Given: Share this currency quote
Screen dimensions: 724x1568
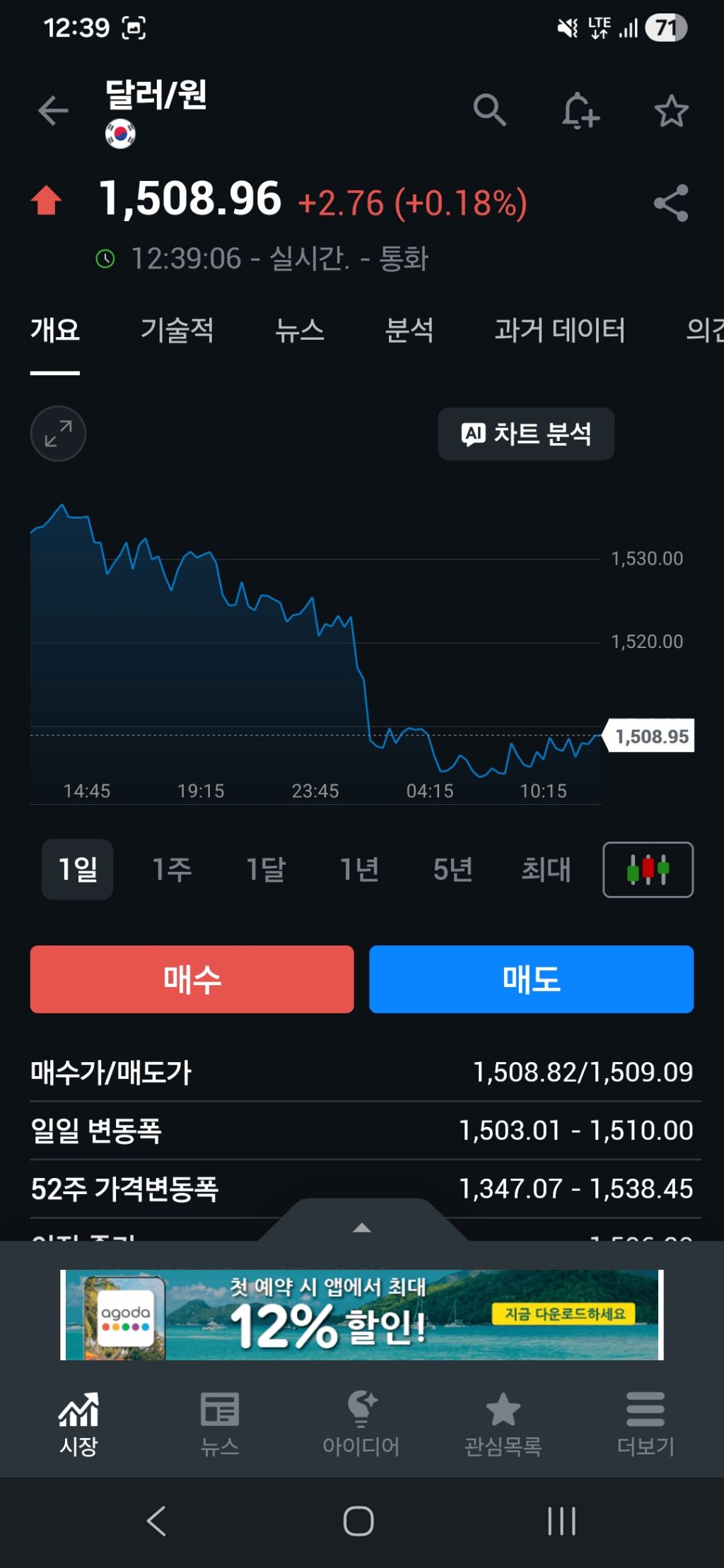Looking at the screenshot, I should [x=671, y=203].
